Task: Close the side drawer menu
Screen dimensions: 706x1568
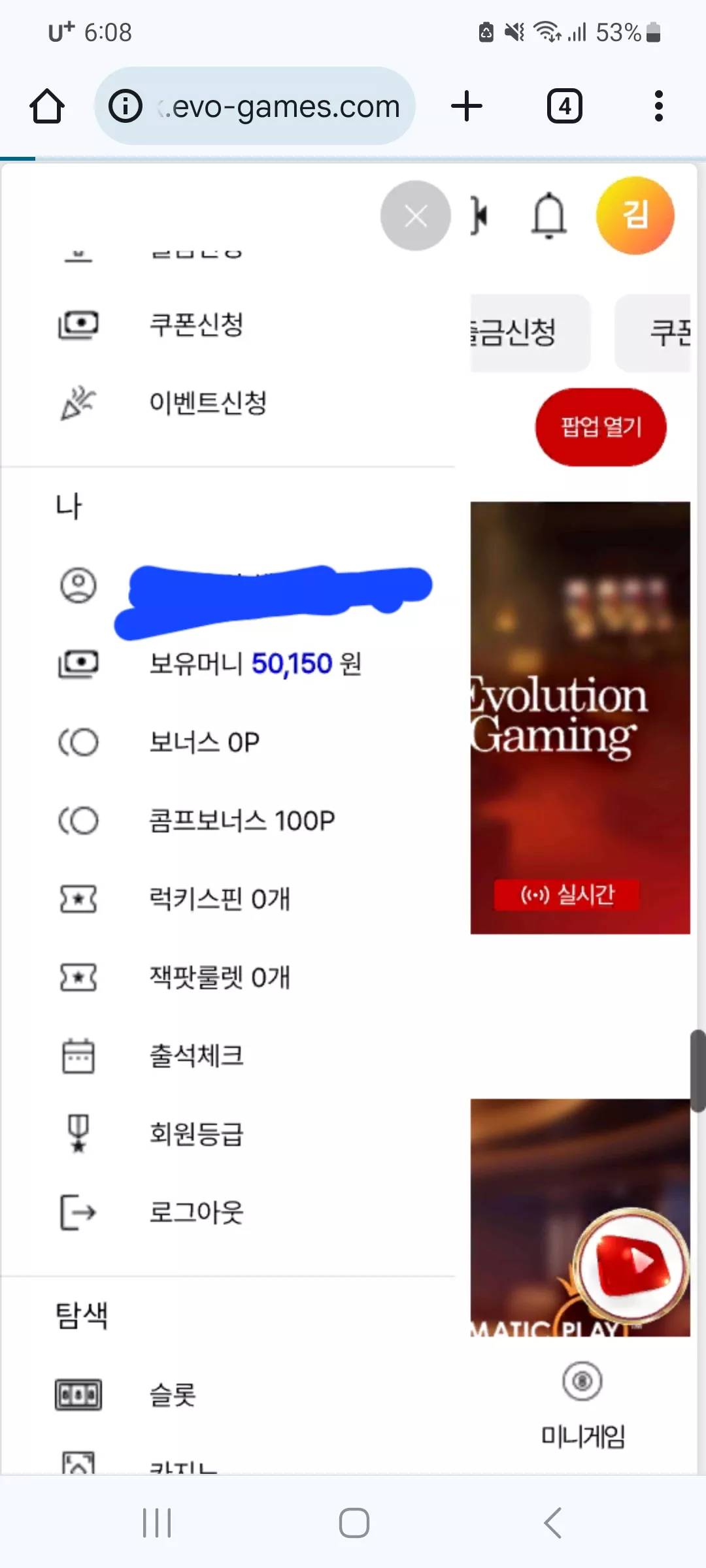Action: (416, 216)
